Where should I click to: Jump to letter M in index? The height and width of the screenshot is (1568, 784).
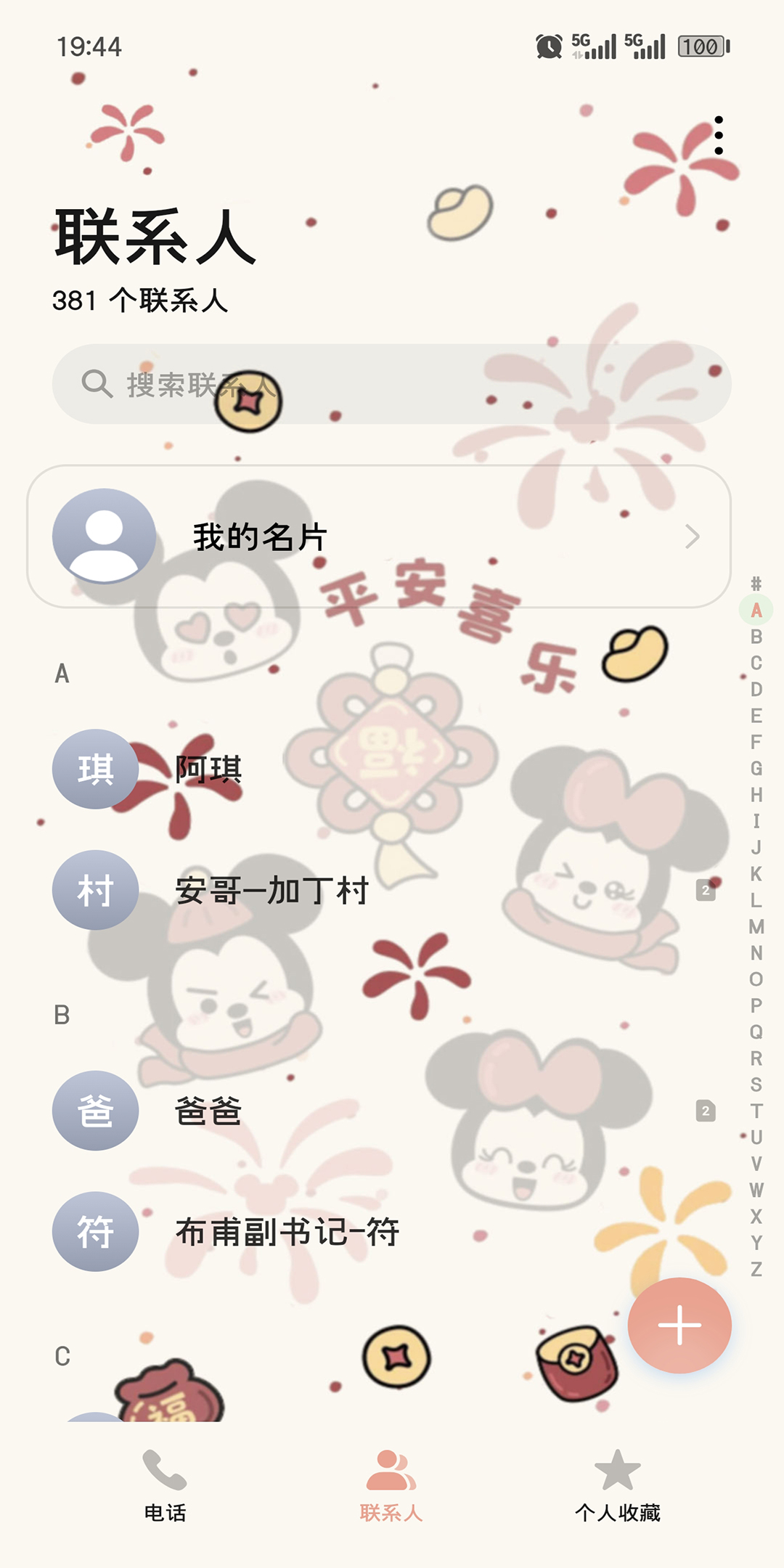coord(756,927)
